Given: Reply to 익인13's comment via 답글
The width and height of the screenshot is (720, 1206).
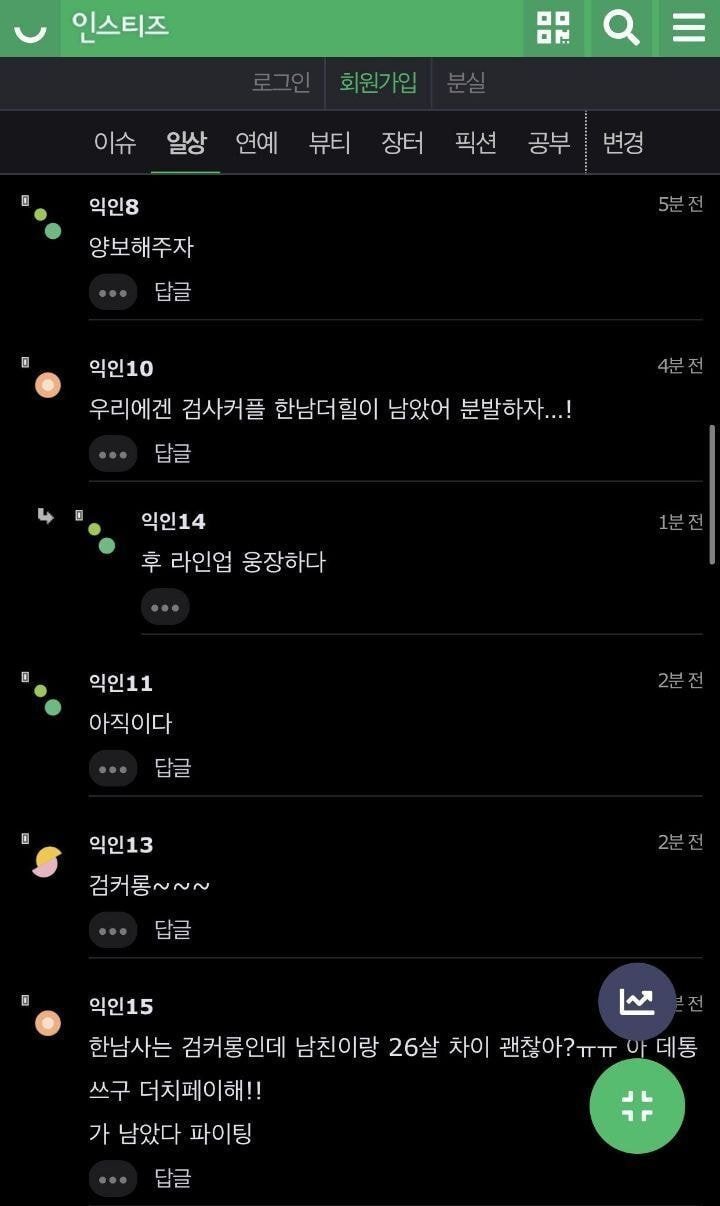Looking at the screenshot, I should 173,930.
